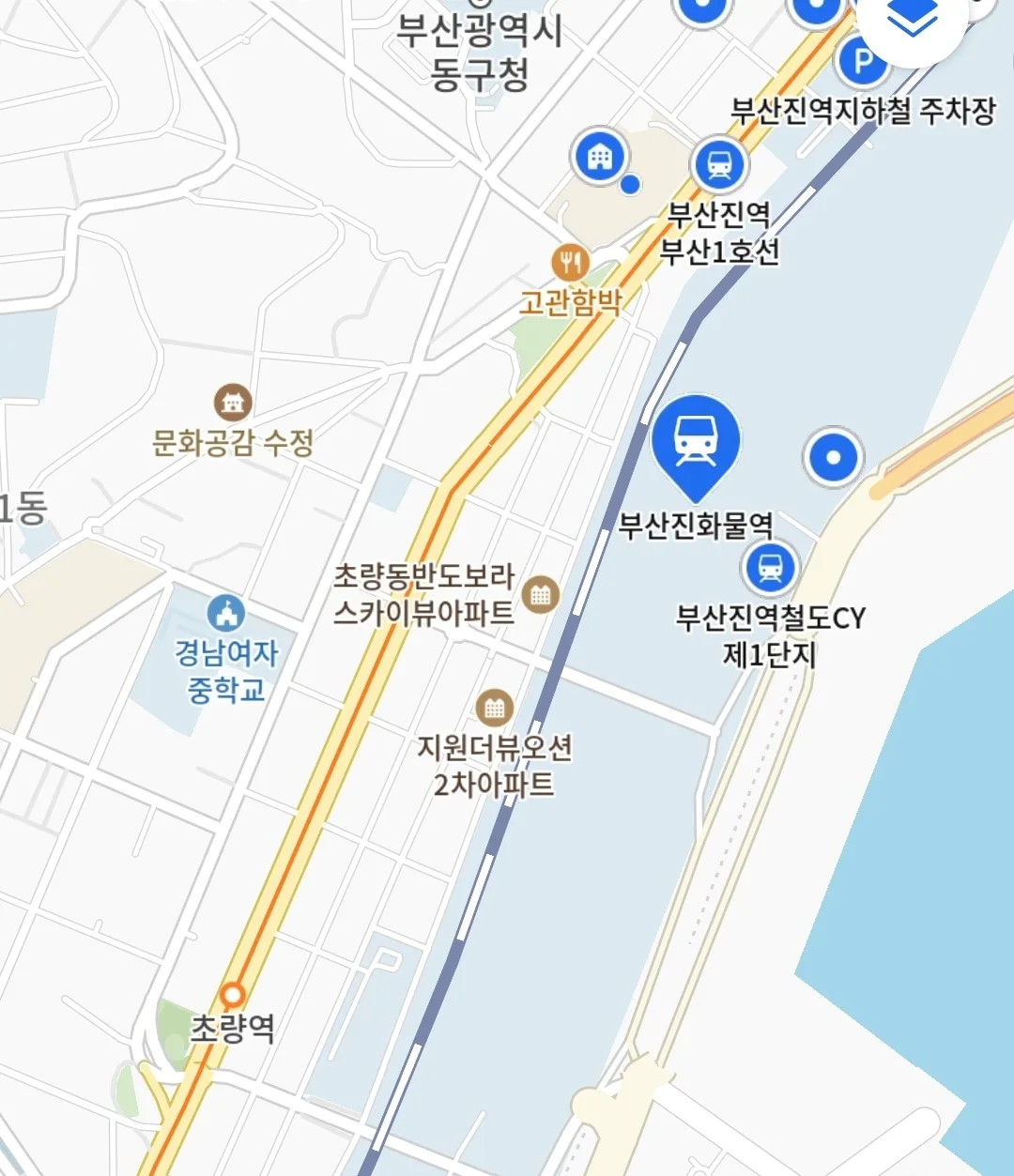Open the 고관함박 restaurant marker
Viewport: 1014px width, 1176px height.
pyautogui.click(x=570, y=264)
